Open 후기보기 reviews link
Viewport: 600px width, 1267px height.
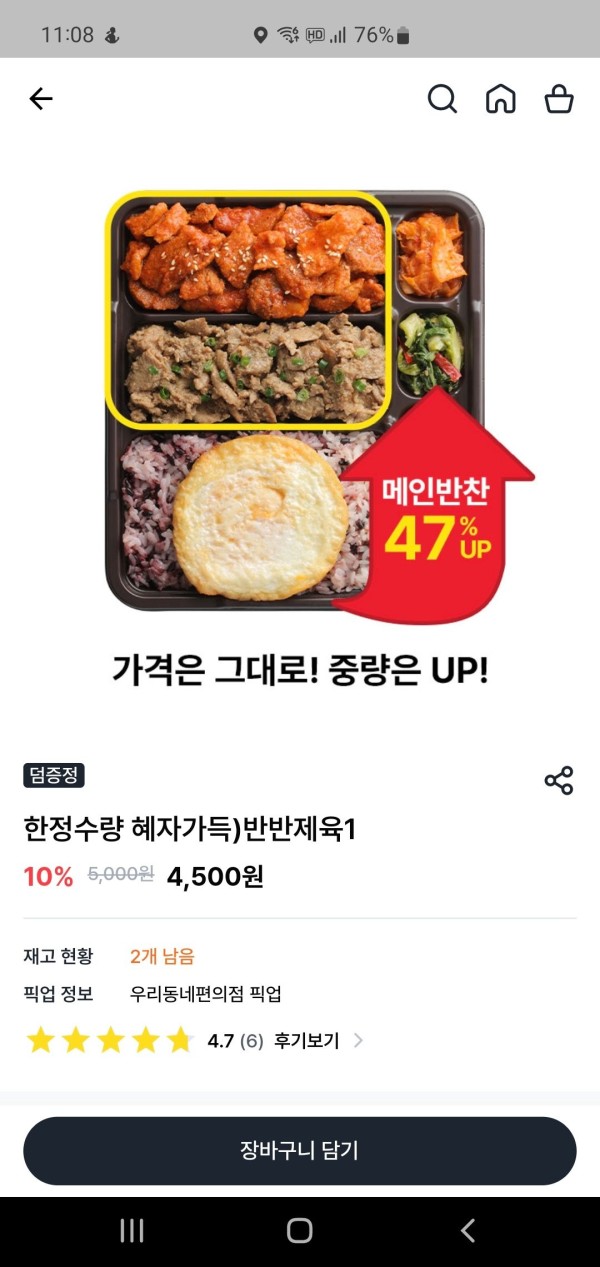(x=316, y=1041)
